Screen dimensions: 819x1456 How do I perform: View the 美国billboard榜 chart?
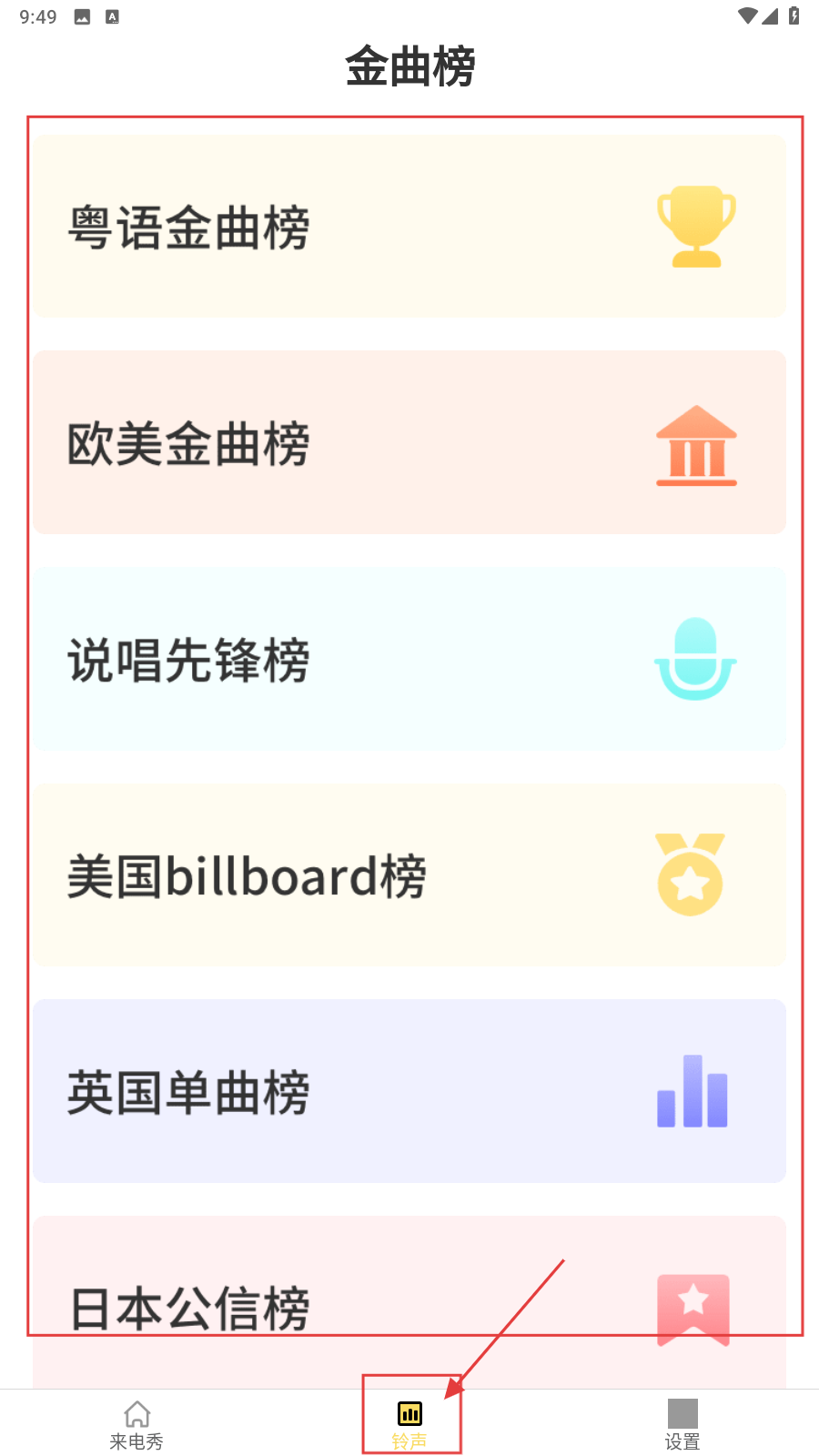[x=409, y=875]
